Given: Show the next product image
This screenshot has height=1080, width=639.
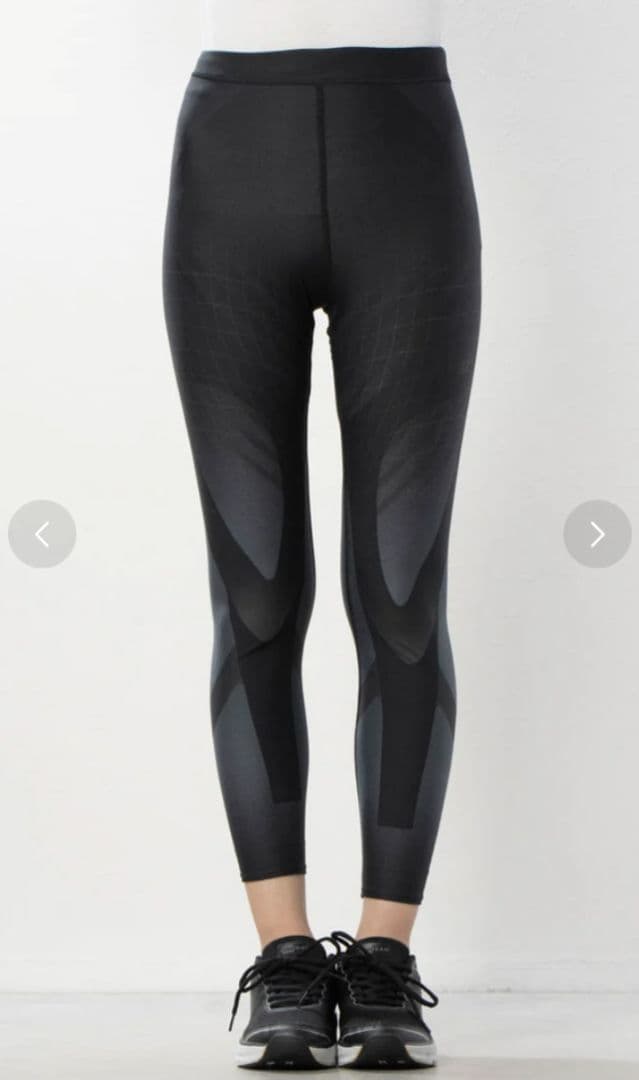Looking at the screenshot, I should click(597, 534).
